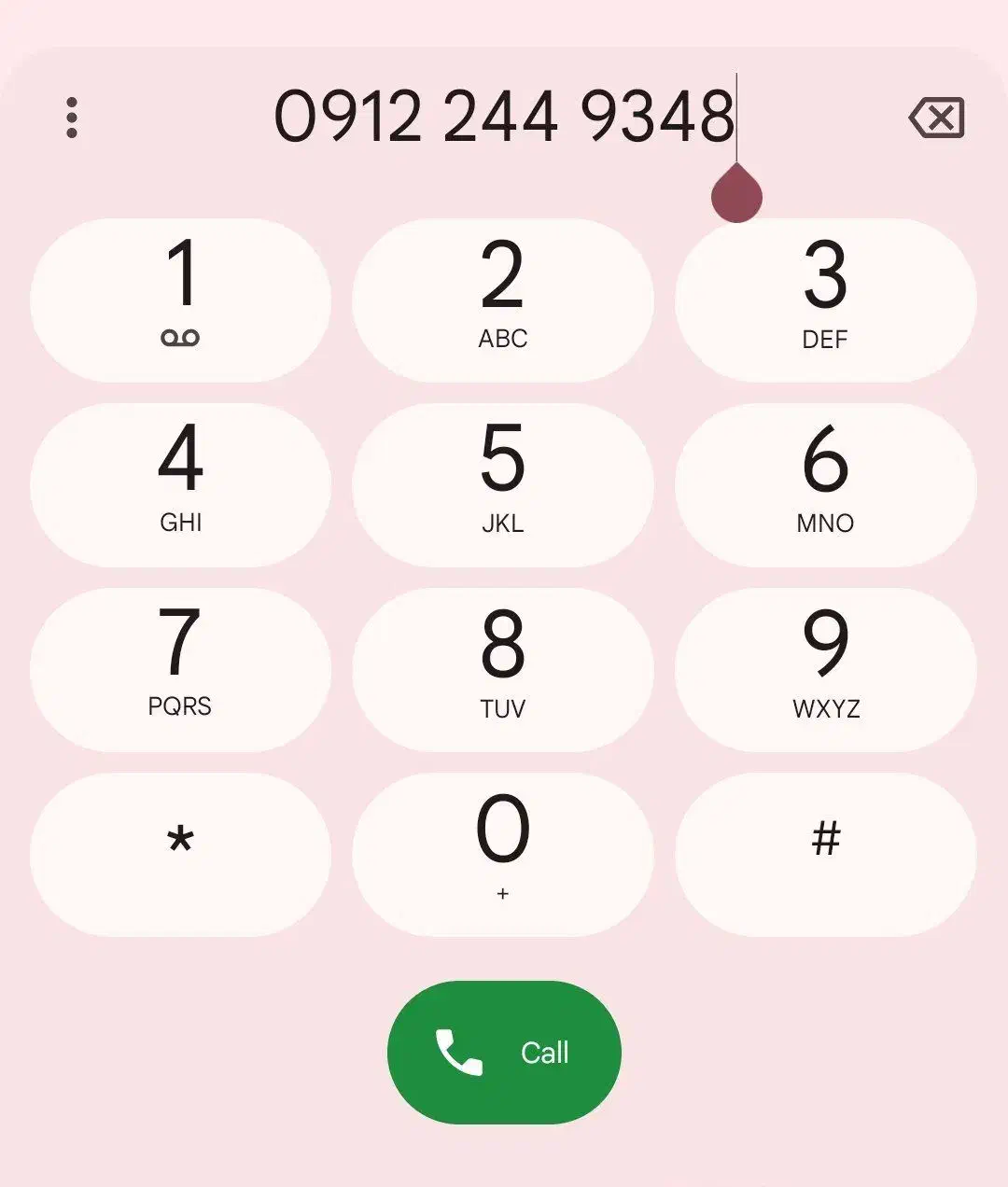
Task: Enter digit 2 ABC
Action: 503,300
